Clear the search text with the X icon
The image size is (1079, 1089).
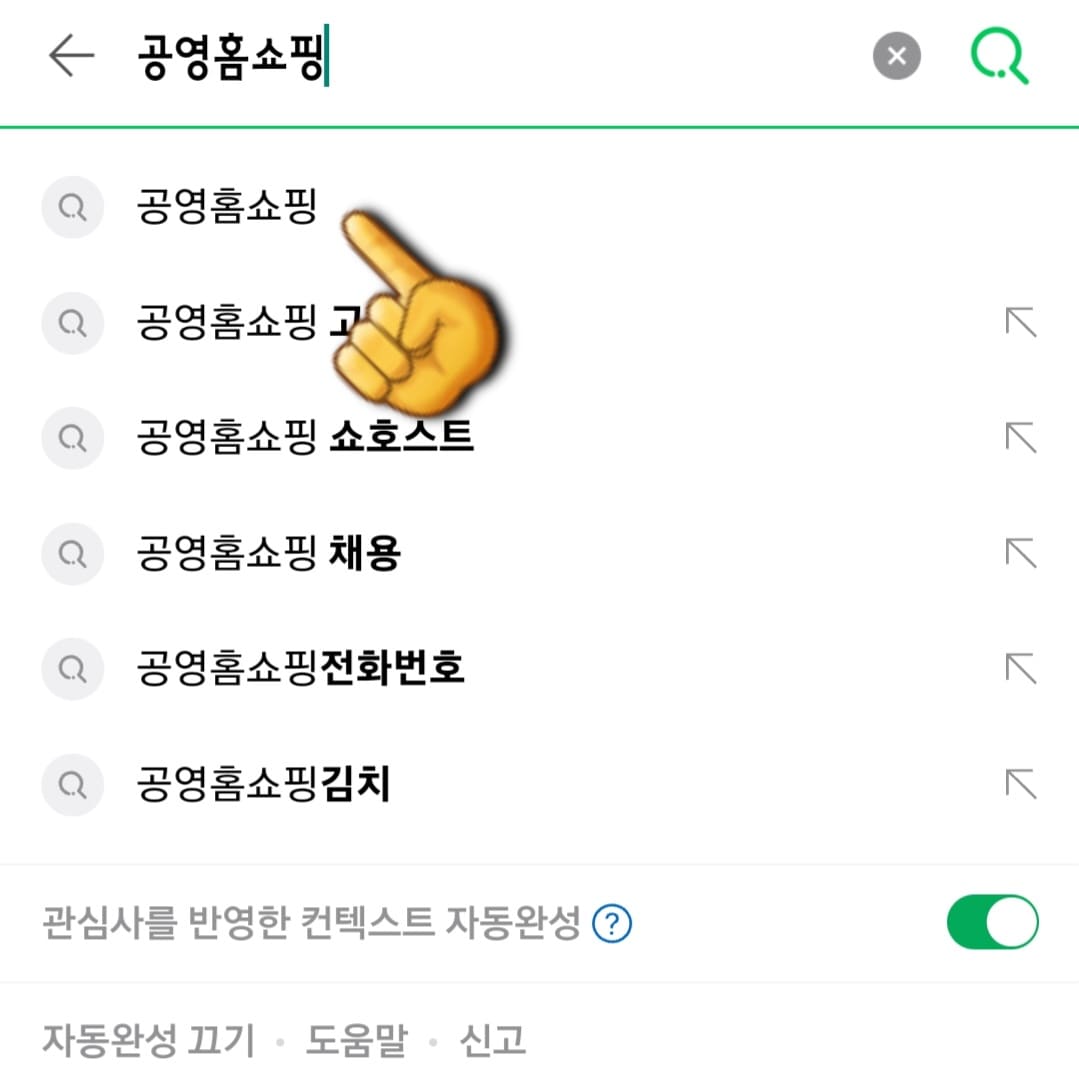(896, 57)
